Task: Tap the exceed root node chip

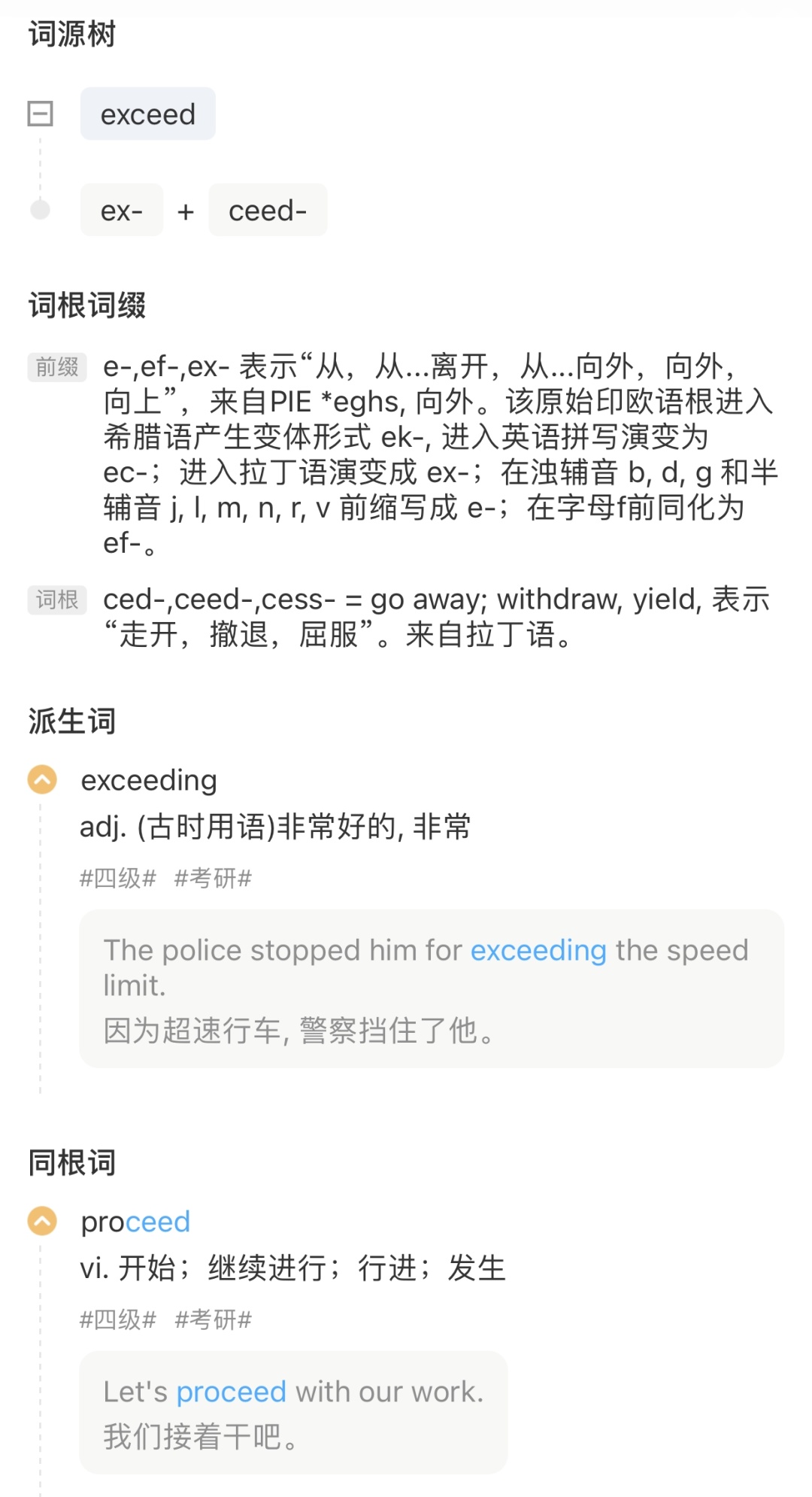Action: tap(148, 114)
